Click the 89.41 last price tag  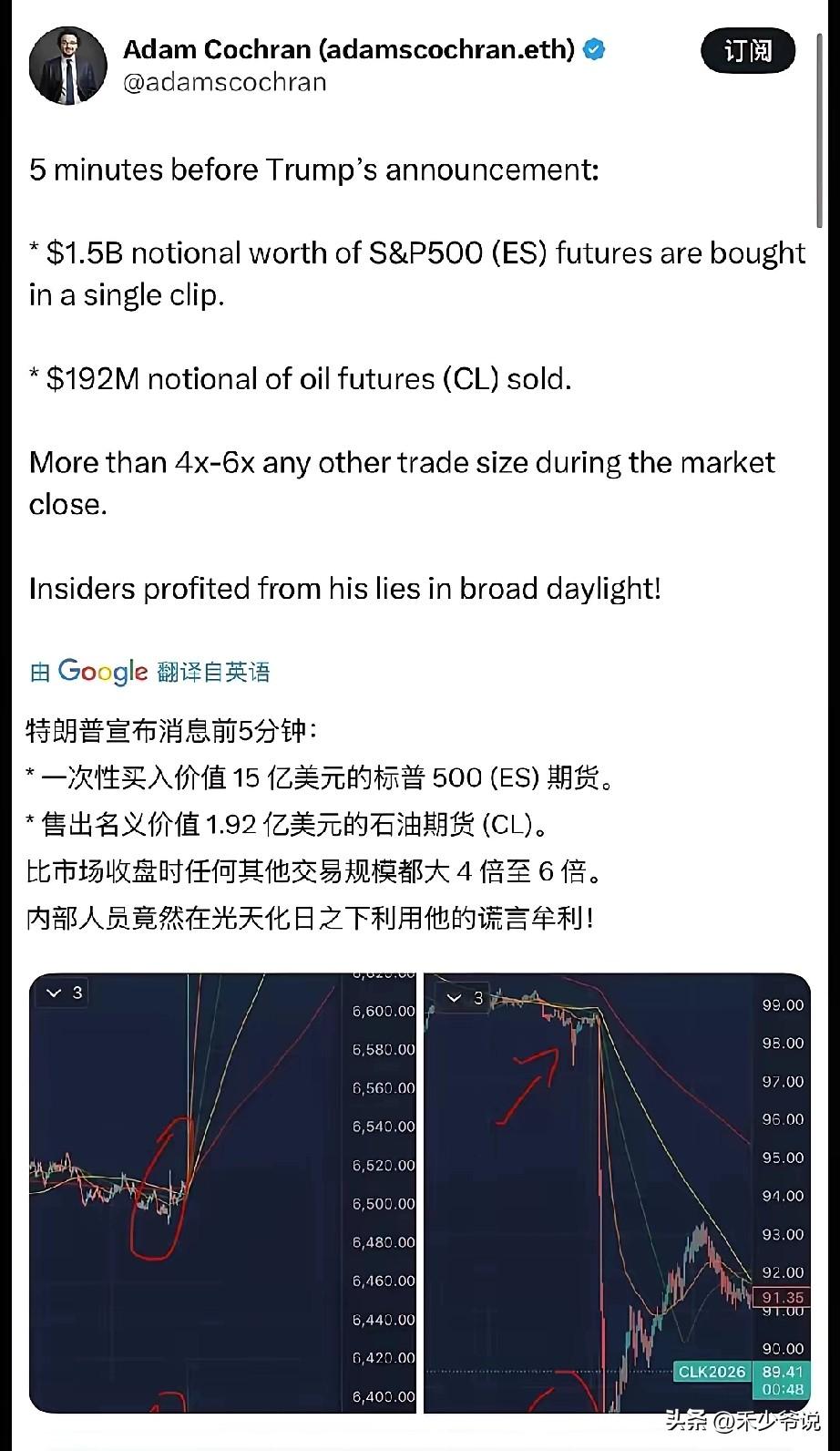point(782,1371)
